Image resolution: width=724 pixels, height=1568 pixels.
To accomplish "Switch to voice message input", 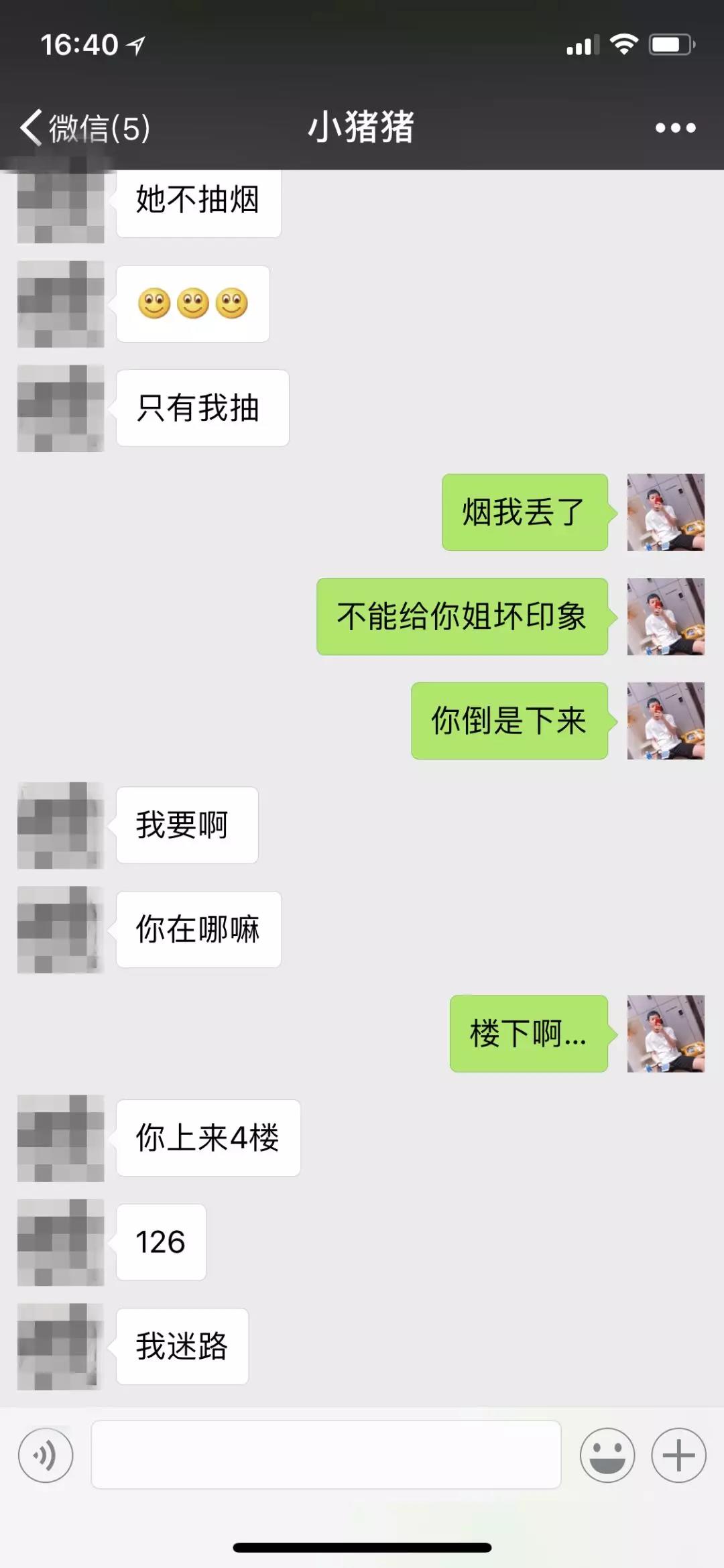I will (x=46, y=1455).
